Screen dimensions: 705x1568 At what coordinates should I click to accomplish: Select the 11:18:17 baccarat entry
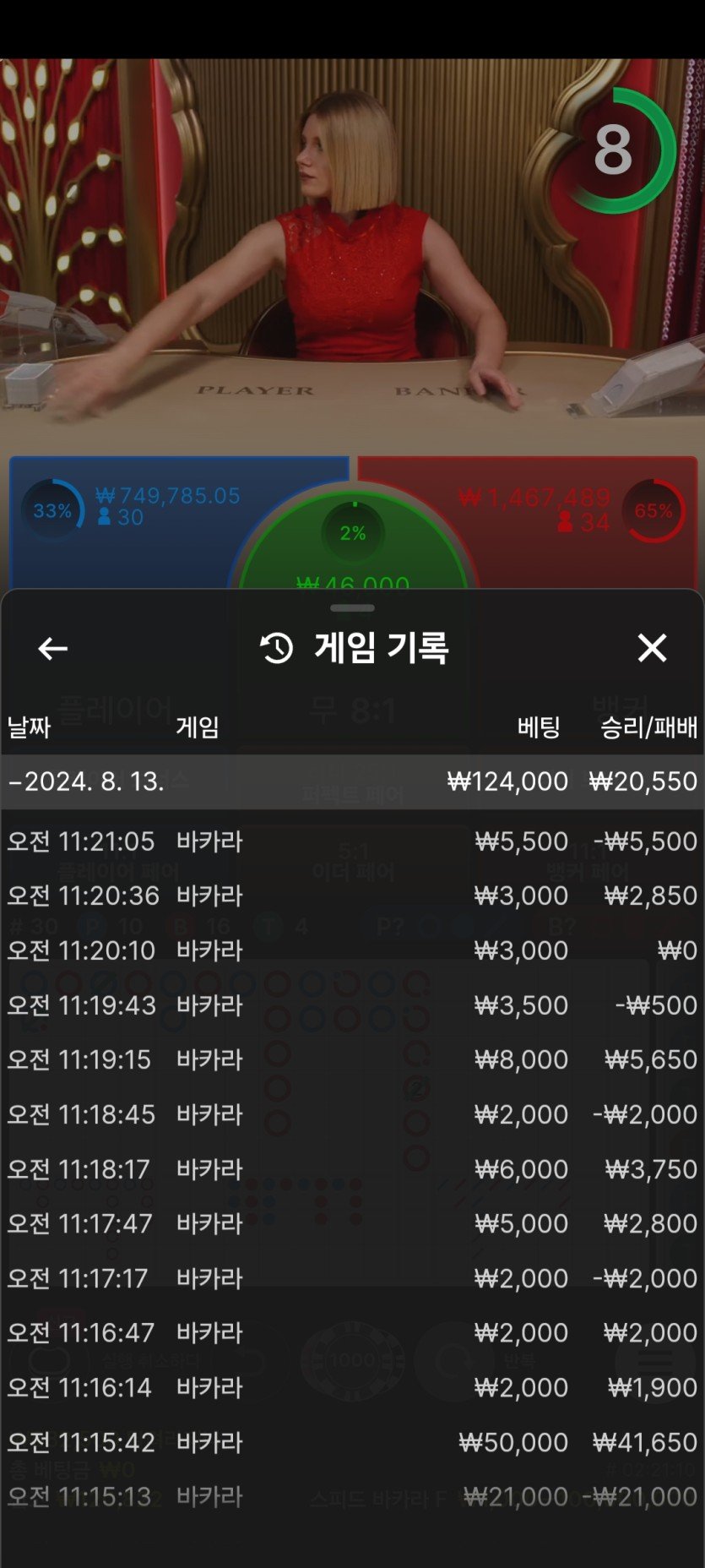pos(352,1169)
